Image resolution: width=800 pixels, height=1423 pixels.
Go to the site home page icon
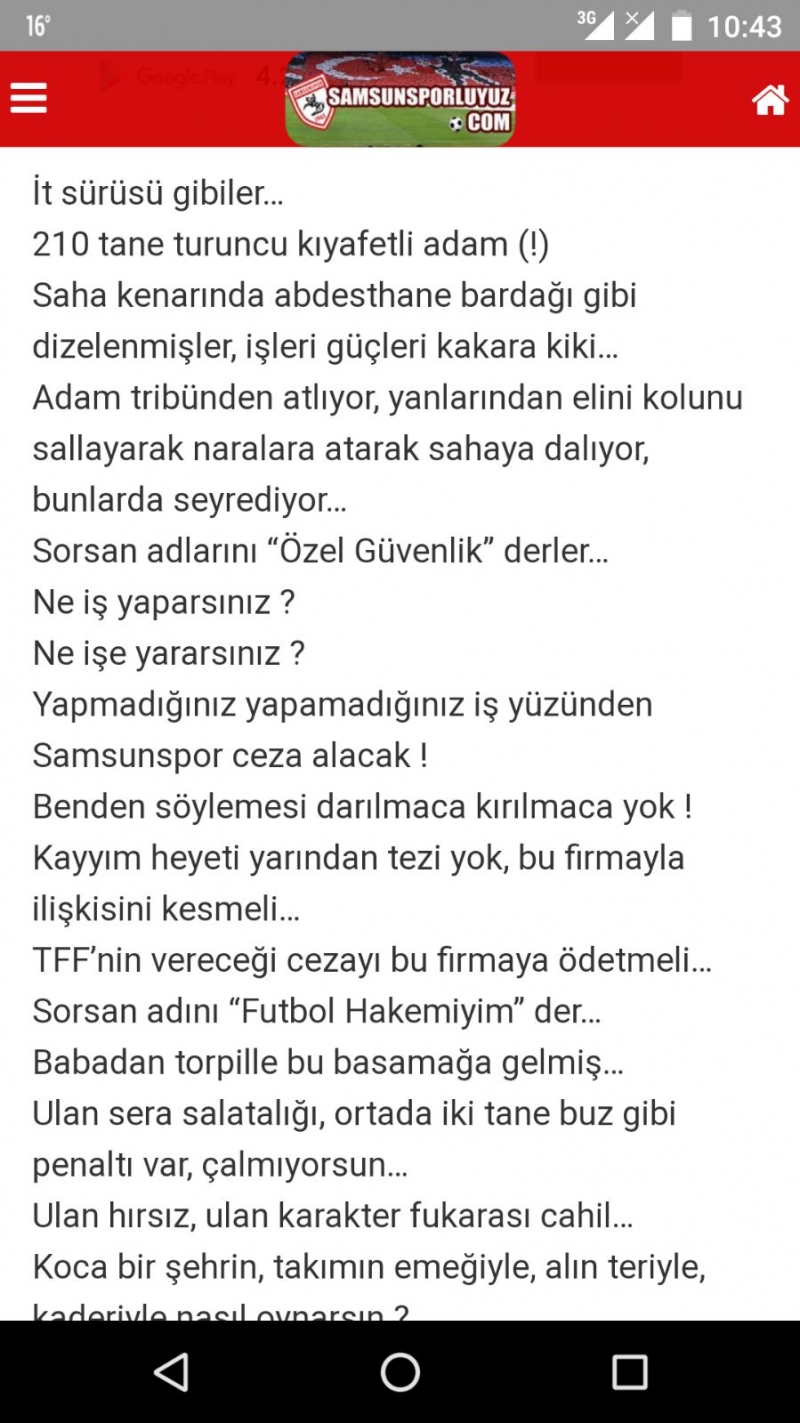coord(770,100)
